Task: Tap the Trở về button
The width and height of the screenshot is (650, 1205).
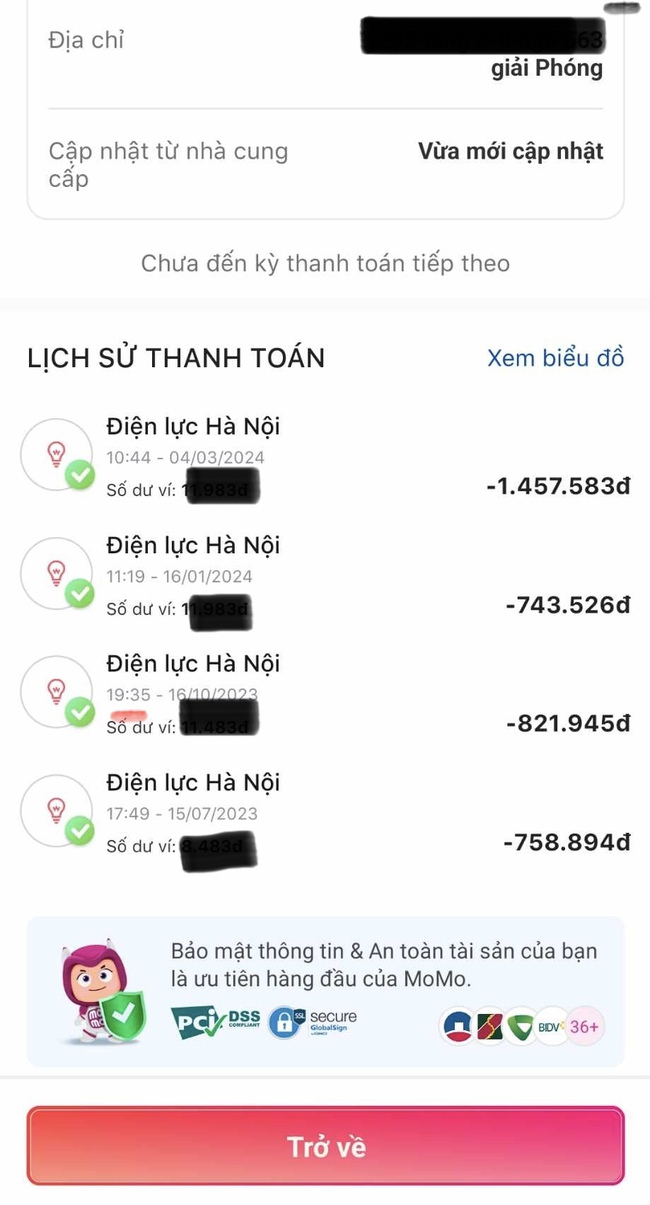Action: point(325,1146)
